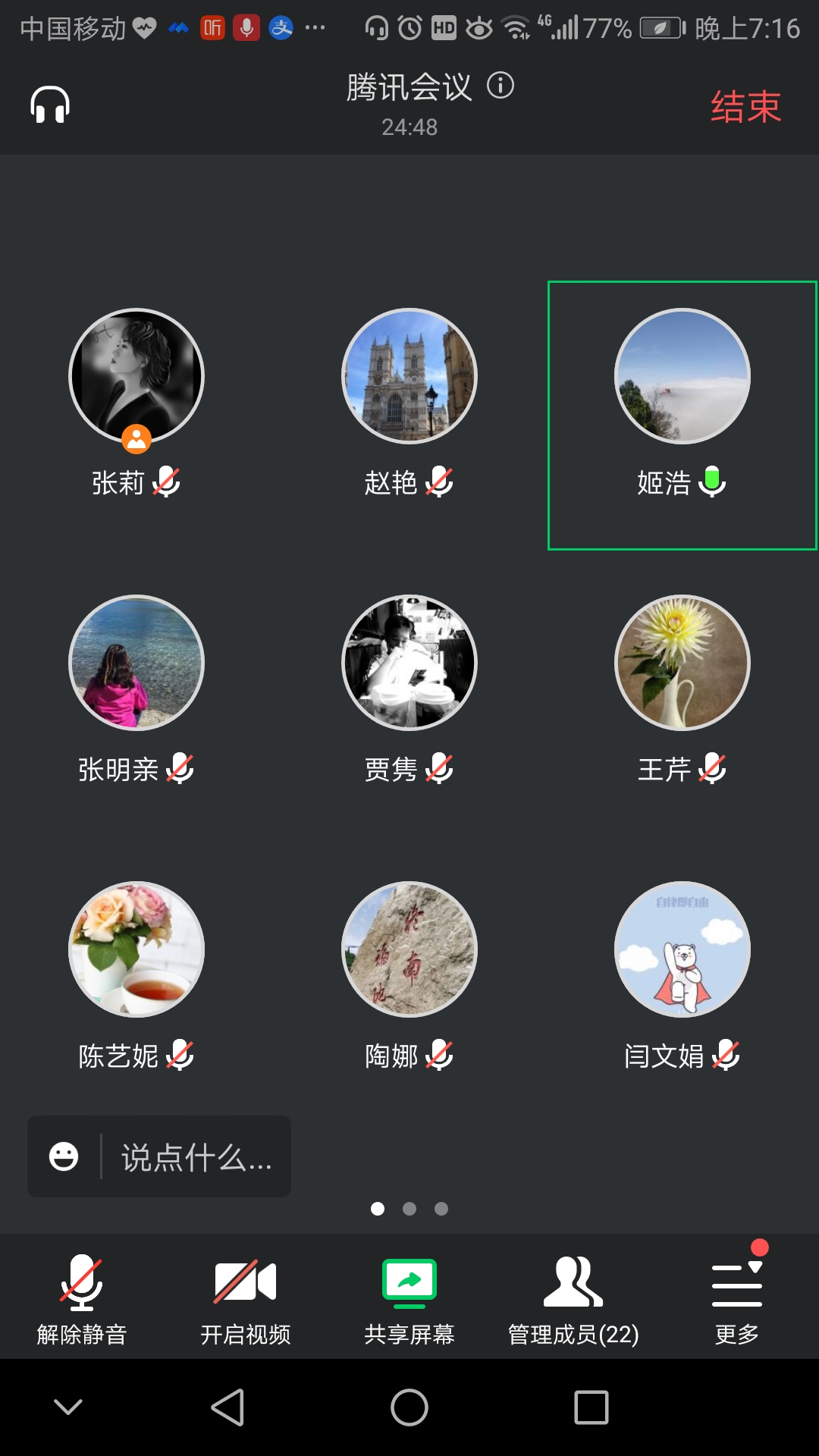Open audio output settings via headphone icon
This screenshot has width=819, height=1456.
pos(48,104)
